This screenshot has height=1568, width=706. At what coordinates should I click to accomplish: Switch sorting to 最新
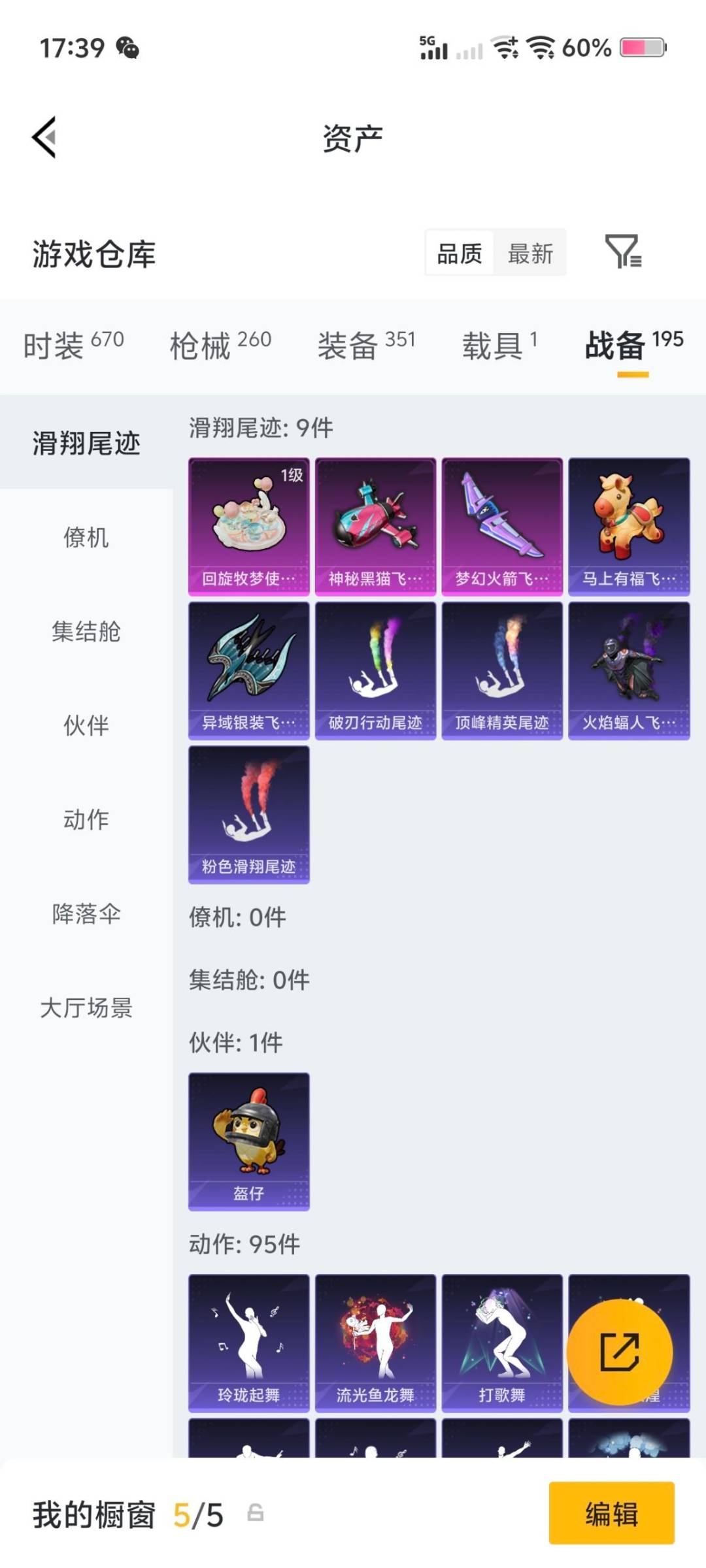tap(531, 253)
